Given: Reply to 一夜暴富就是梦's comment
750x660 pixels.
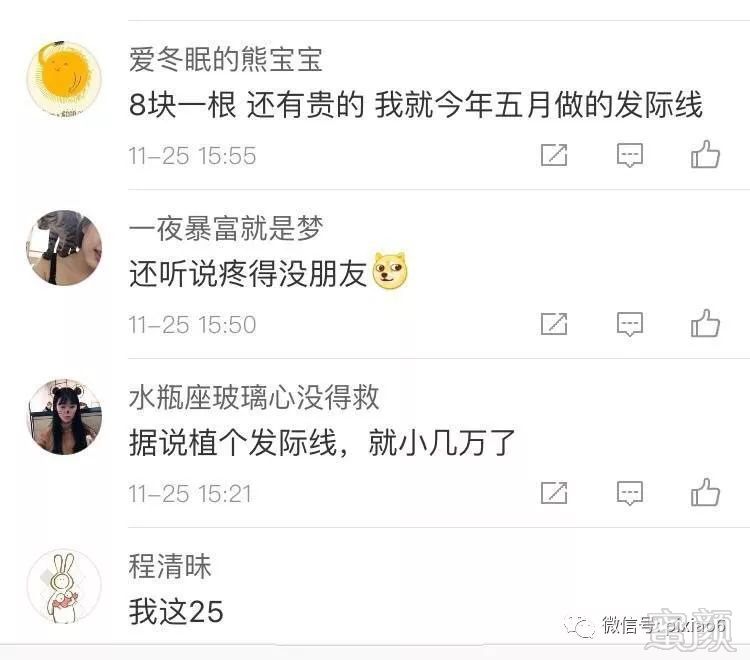Looking at the screenshot, I should click(629, 324).
